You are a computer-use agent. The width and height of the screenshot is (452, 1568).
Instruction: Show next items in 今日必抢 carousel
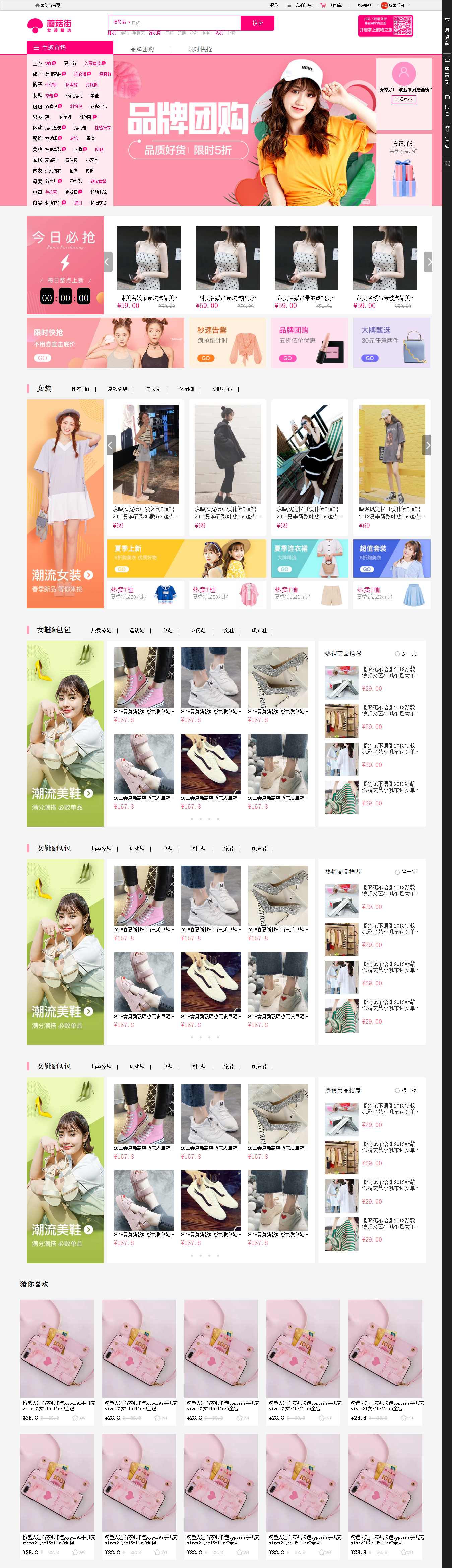pyautogui.click(x=428, y=262)
